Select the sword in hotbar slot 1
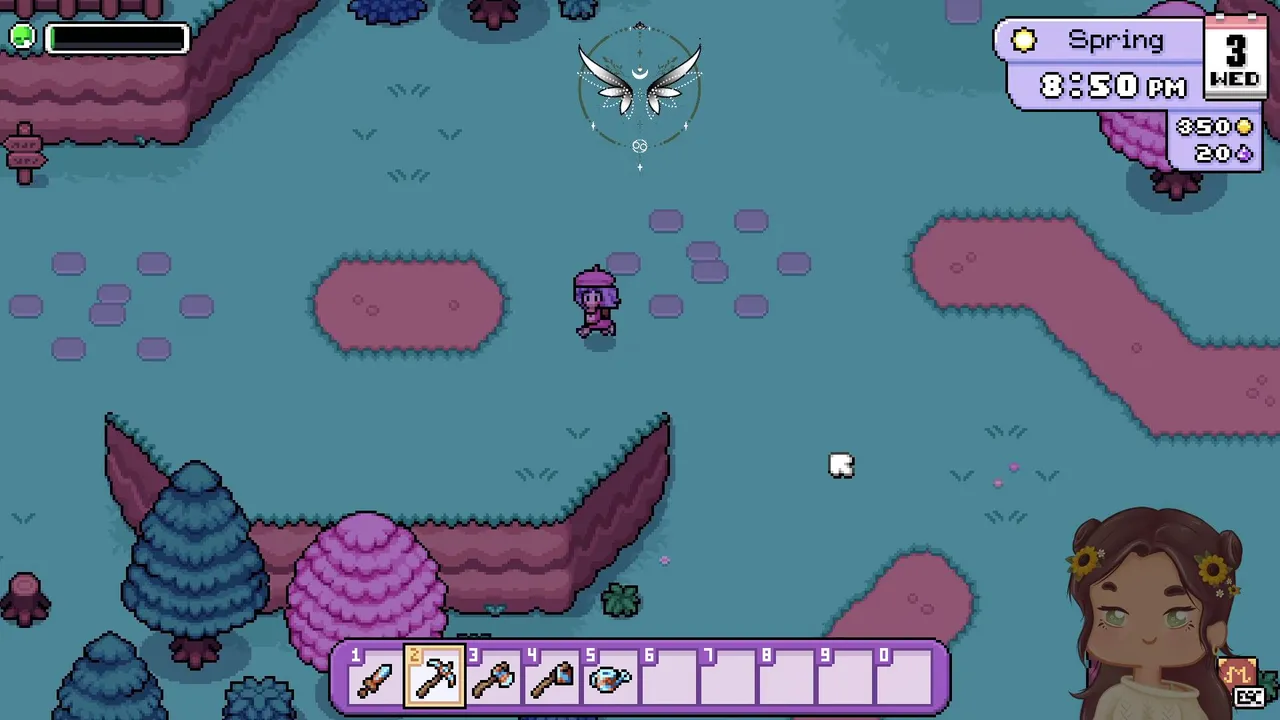1280x720 pixels. (376, 678)
